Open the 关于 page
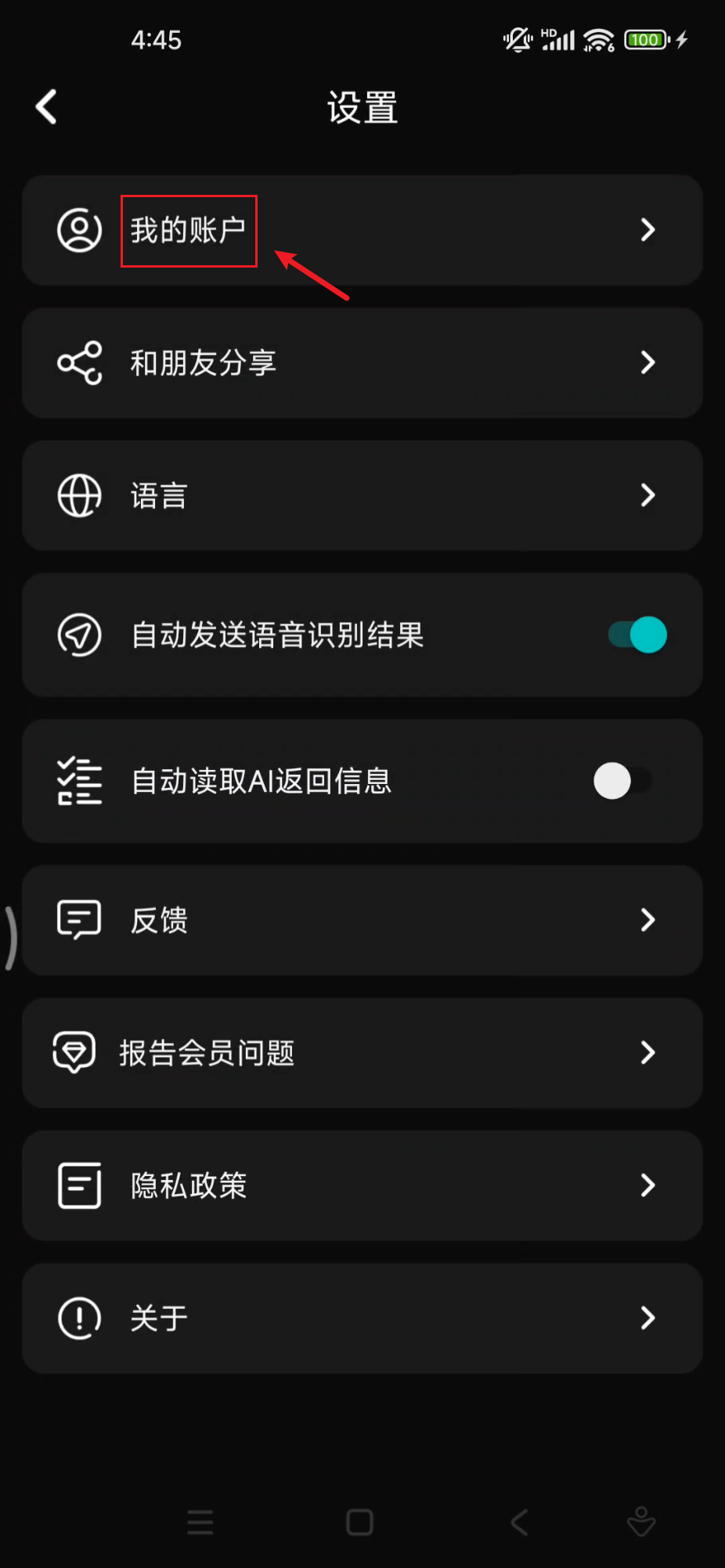Viewport: 725px width, 1568px height. [x=362, y=1318]
